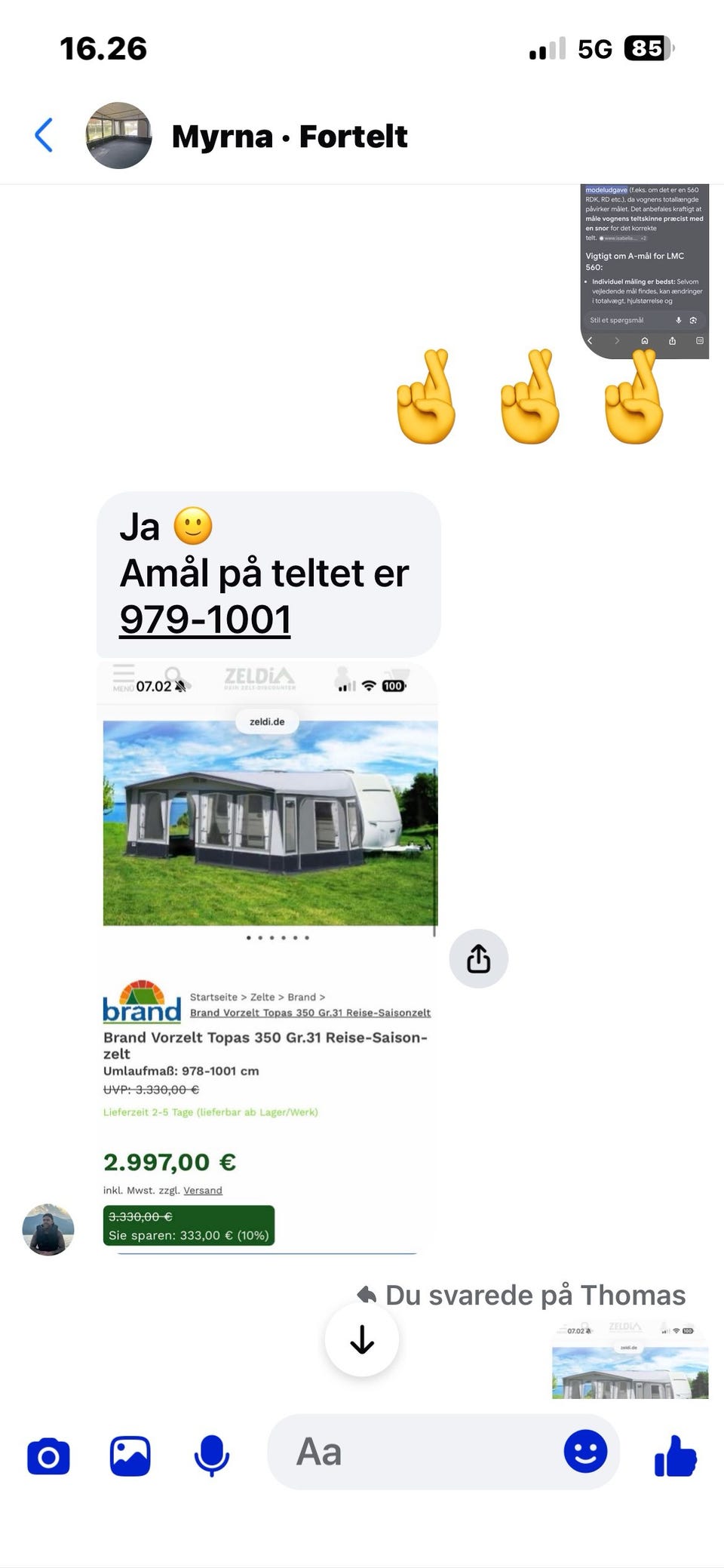Tap Myrna's profile picture in the header
Screen dimensions: 724x1568
point(117,136)
